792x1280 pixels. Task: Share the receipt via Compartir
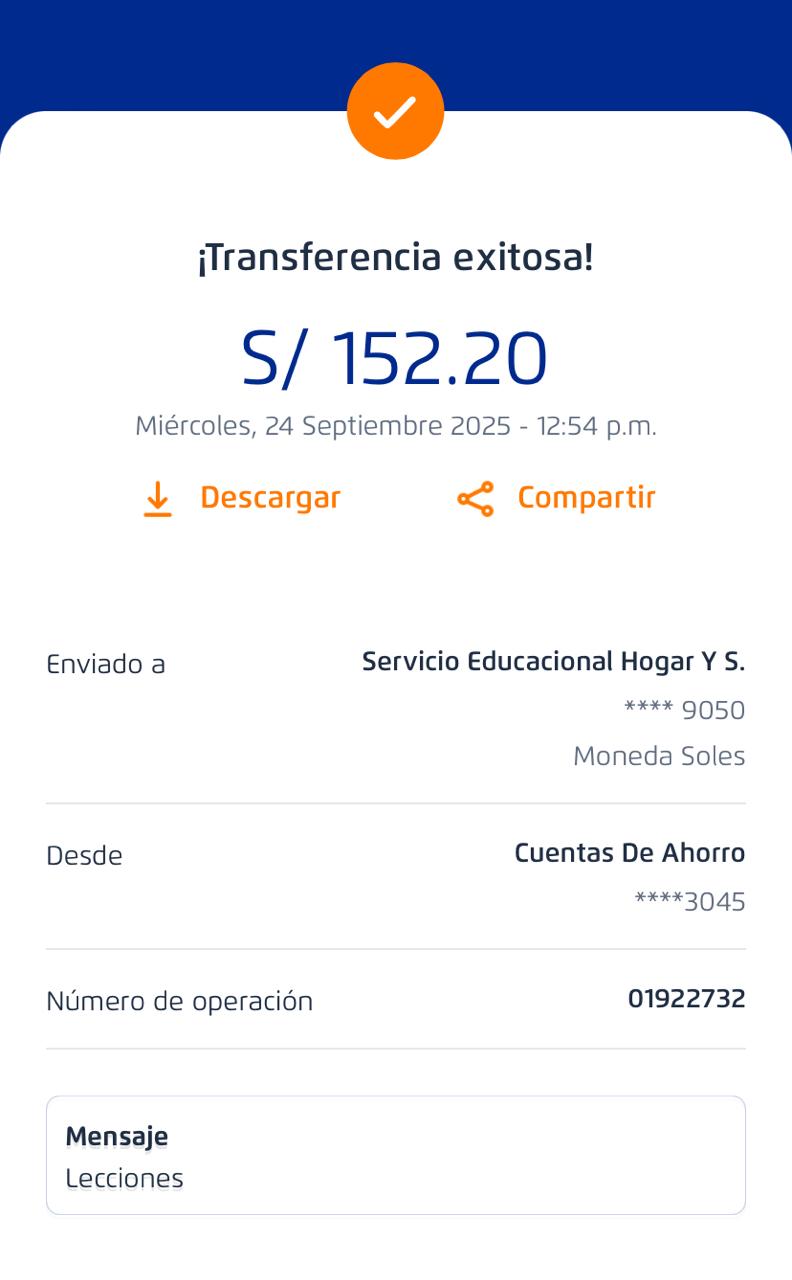pyautogui.click(x=556, y=498)
